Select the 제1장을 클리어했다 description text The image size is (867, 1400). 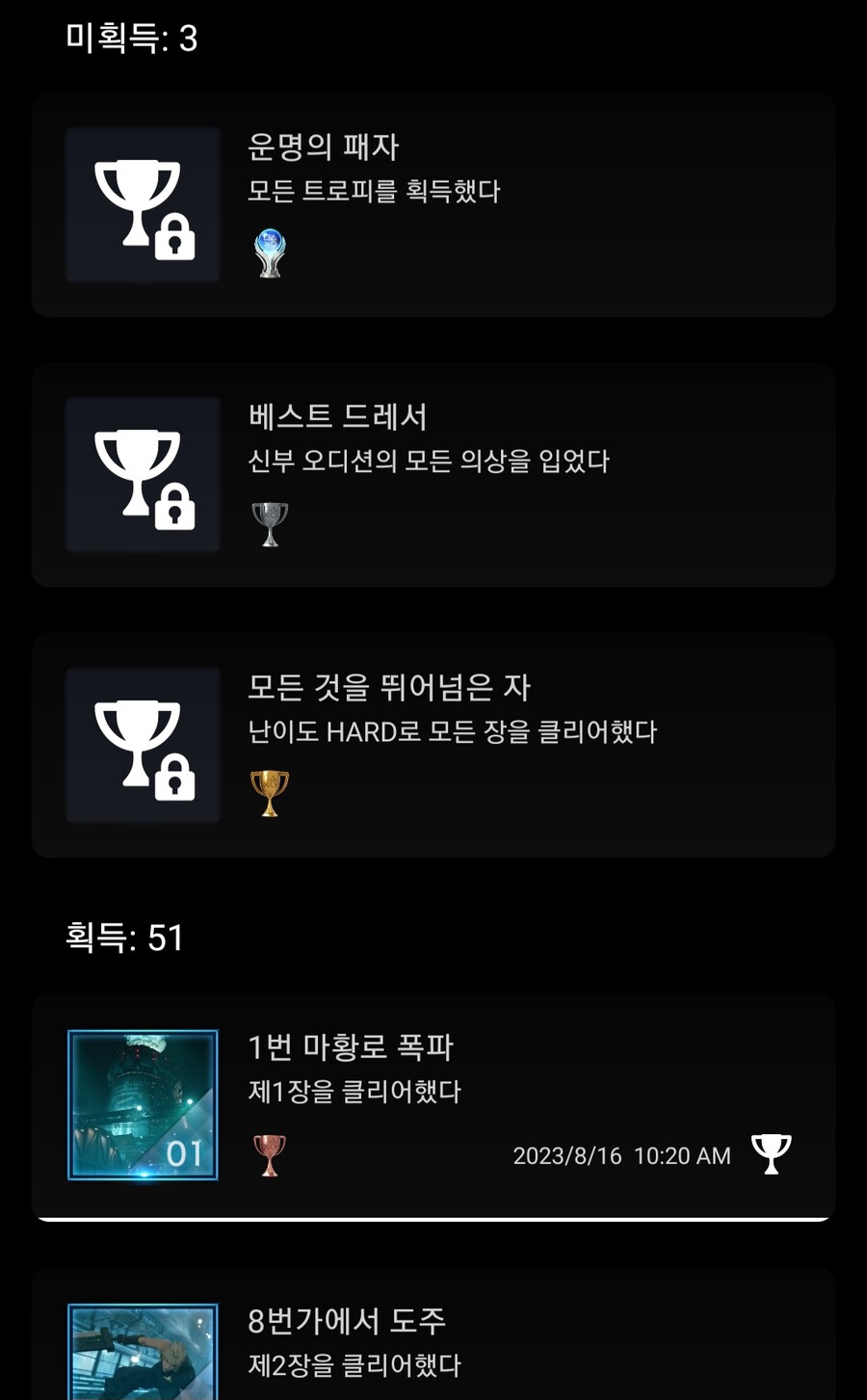tap(355, 1092)
